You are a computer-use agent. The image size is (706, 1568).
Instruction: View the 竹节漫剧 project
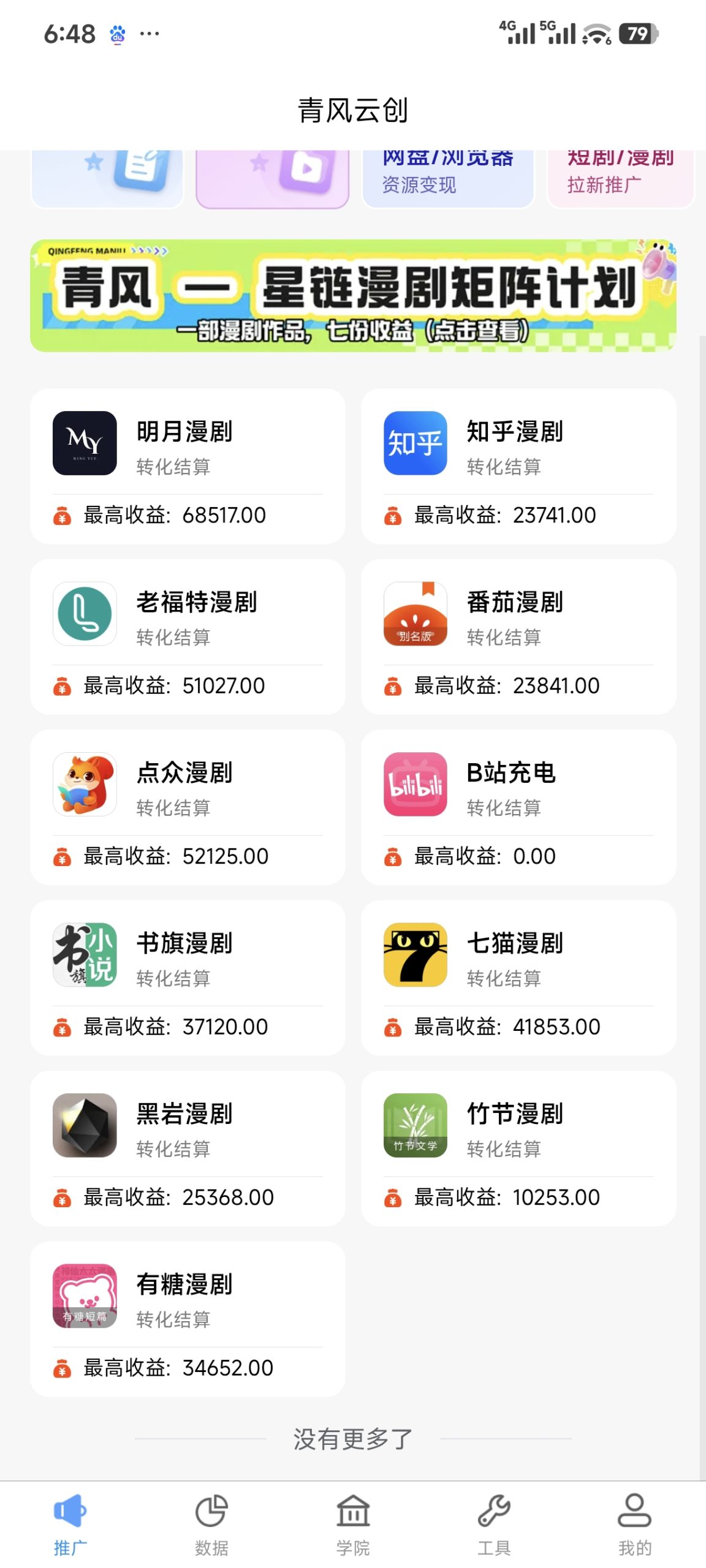518,1148
